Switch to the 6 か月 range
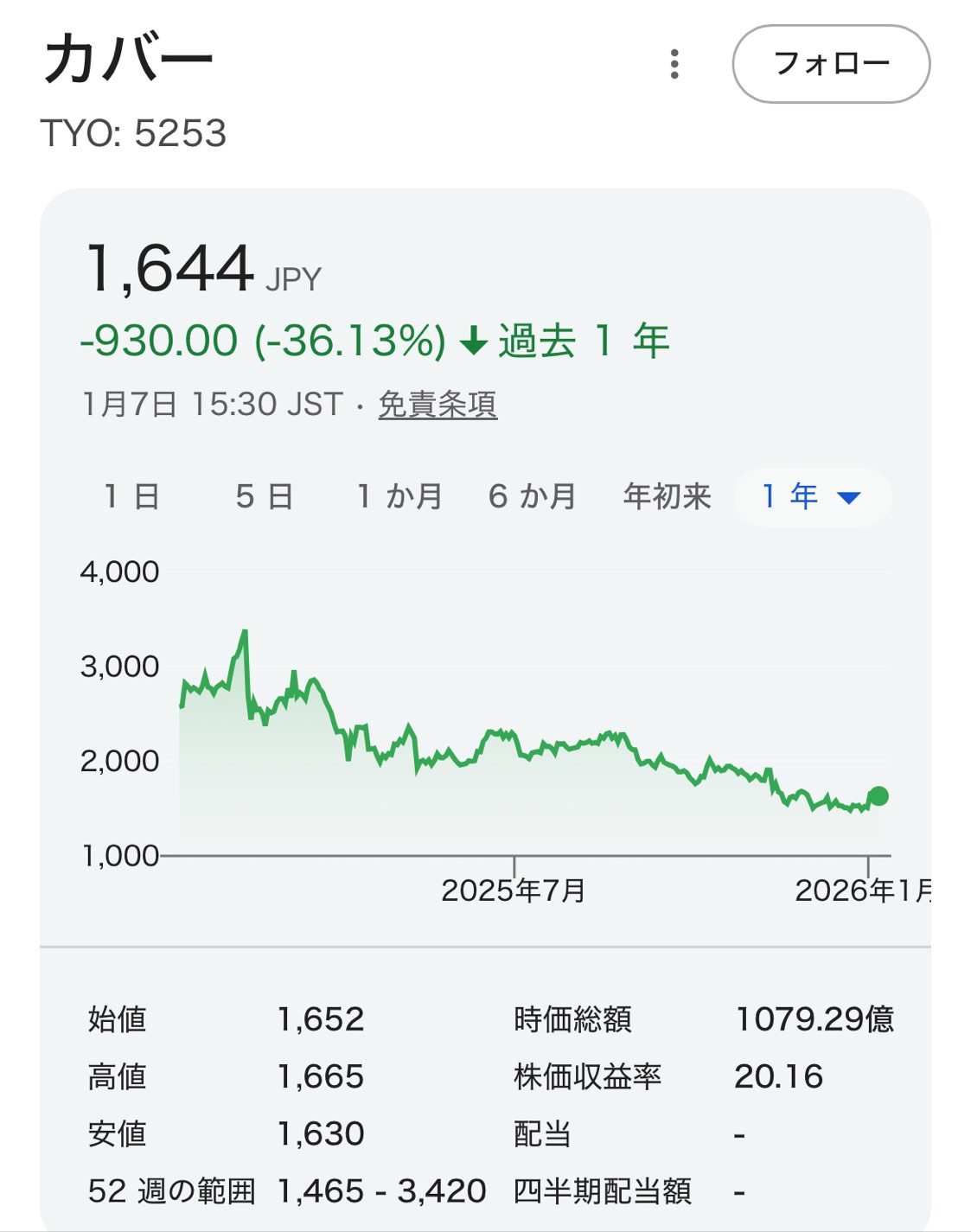Screen dimensions: 971x1232 coord(532,497)
